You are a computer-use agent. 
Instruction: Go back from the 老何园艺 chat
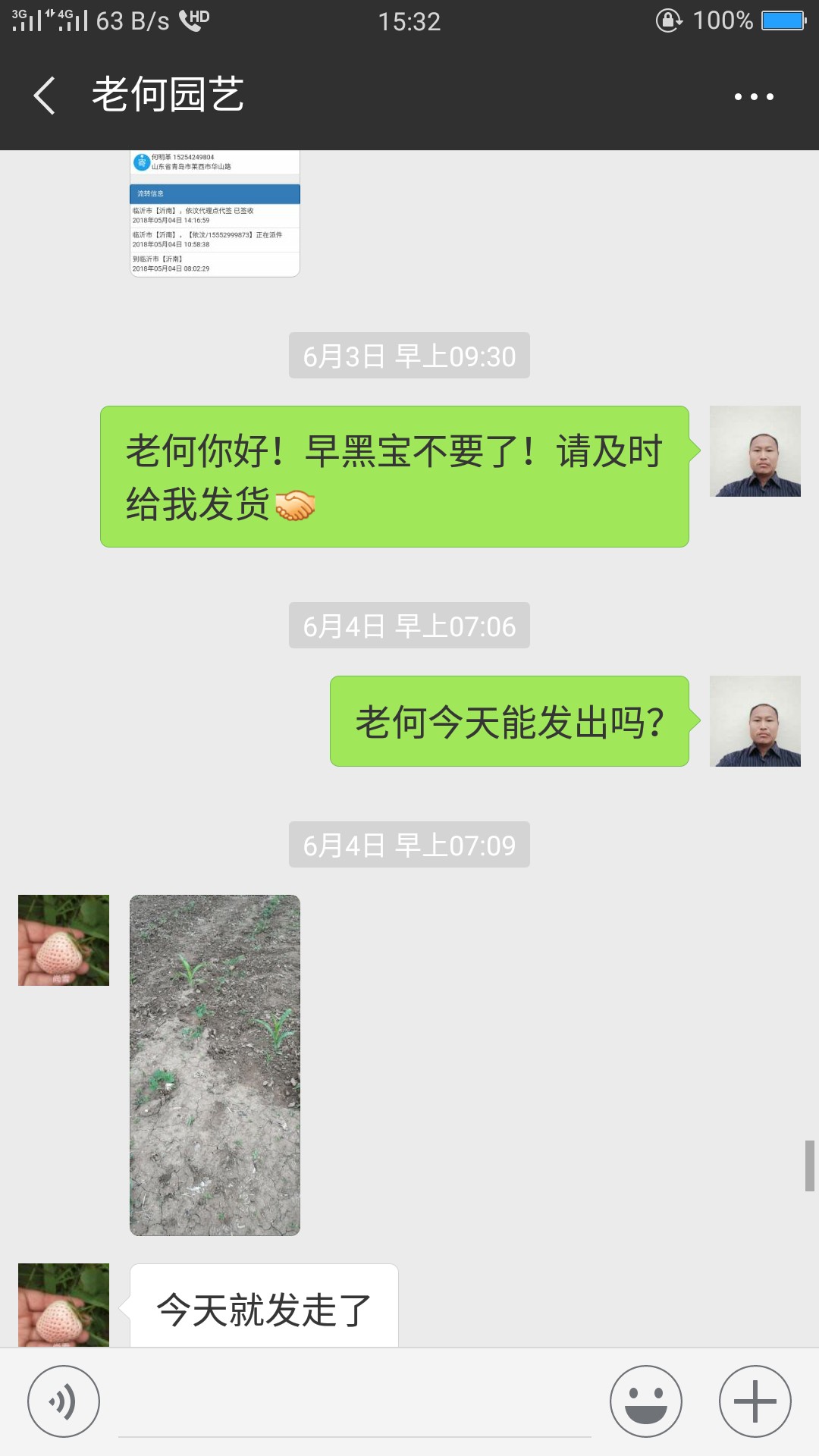(x=44, y=96)
